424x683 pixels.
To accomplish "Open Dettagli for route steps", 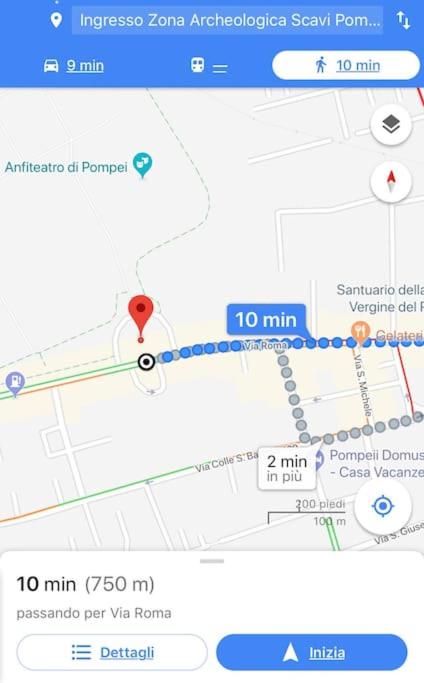I will (112, 652).
